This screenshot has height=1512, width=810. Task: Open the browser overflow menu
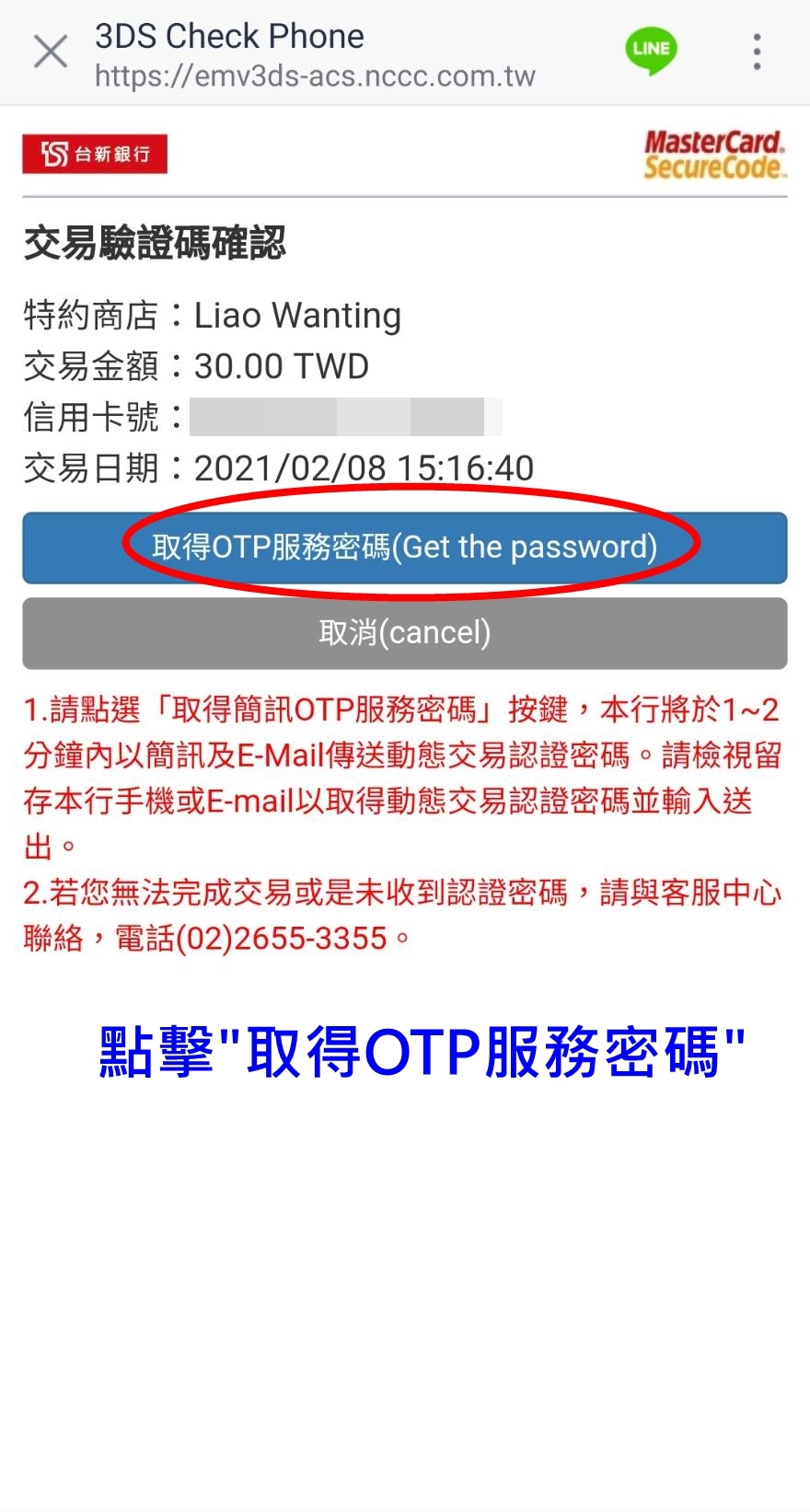(757, 52)
